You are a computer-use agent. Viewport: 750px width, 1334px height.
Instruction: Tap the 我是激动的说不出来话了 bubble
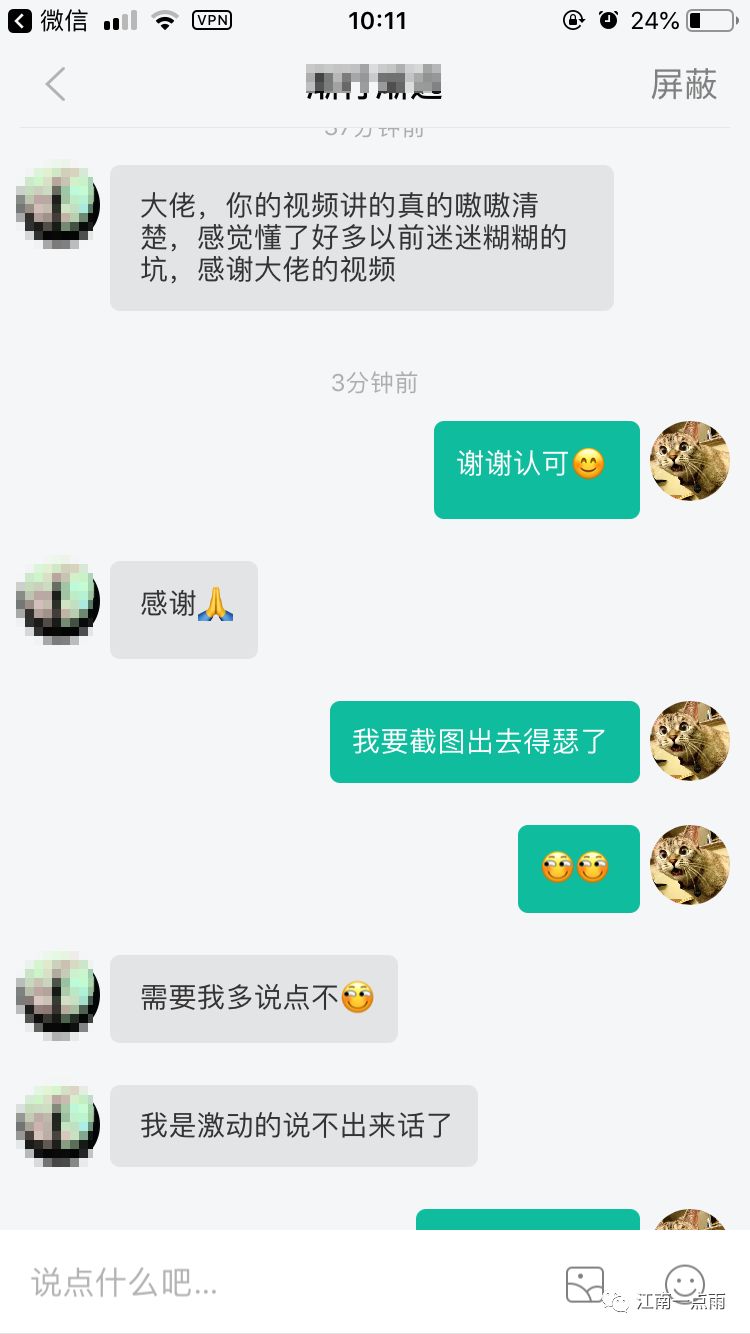pyautogui.click(x=294, y=1125)
